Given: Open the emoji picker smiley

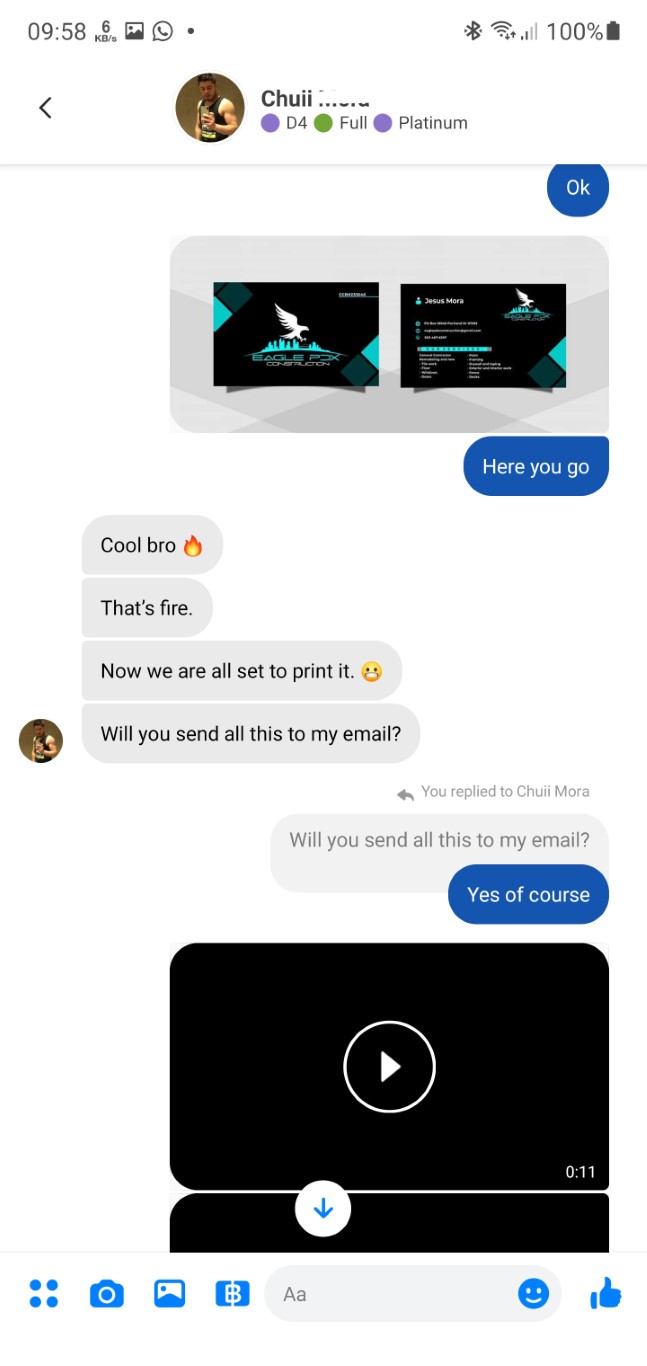Looking at the screenshot, I should pyautogui.click(x=533, y=1294).
